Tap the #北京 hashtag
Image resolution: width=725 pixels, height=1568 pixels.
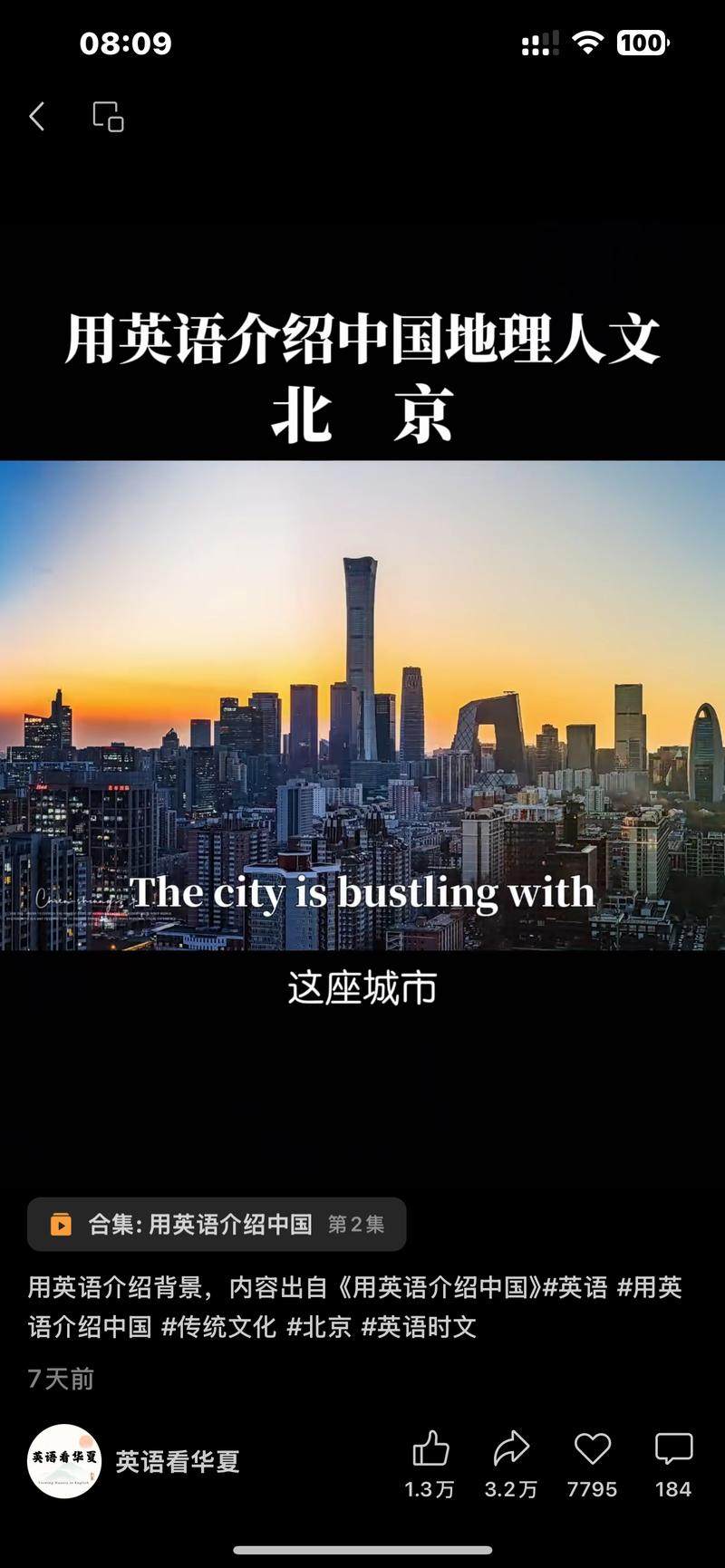(x=319, y=1327)
